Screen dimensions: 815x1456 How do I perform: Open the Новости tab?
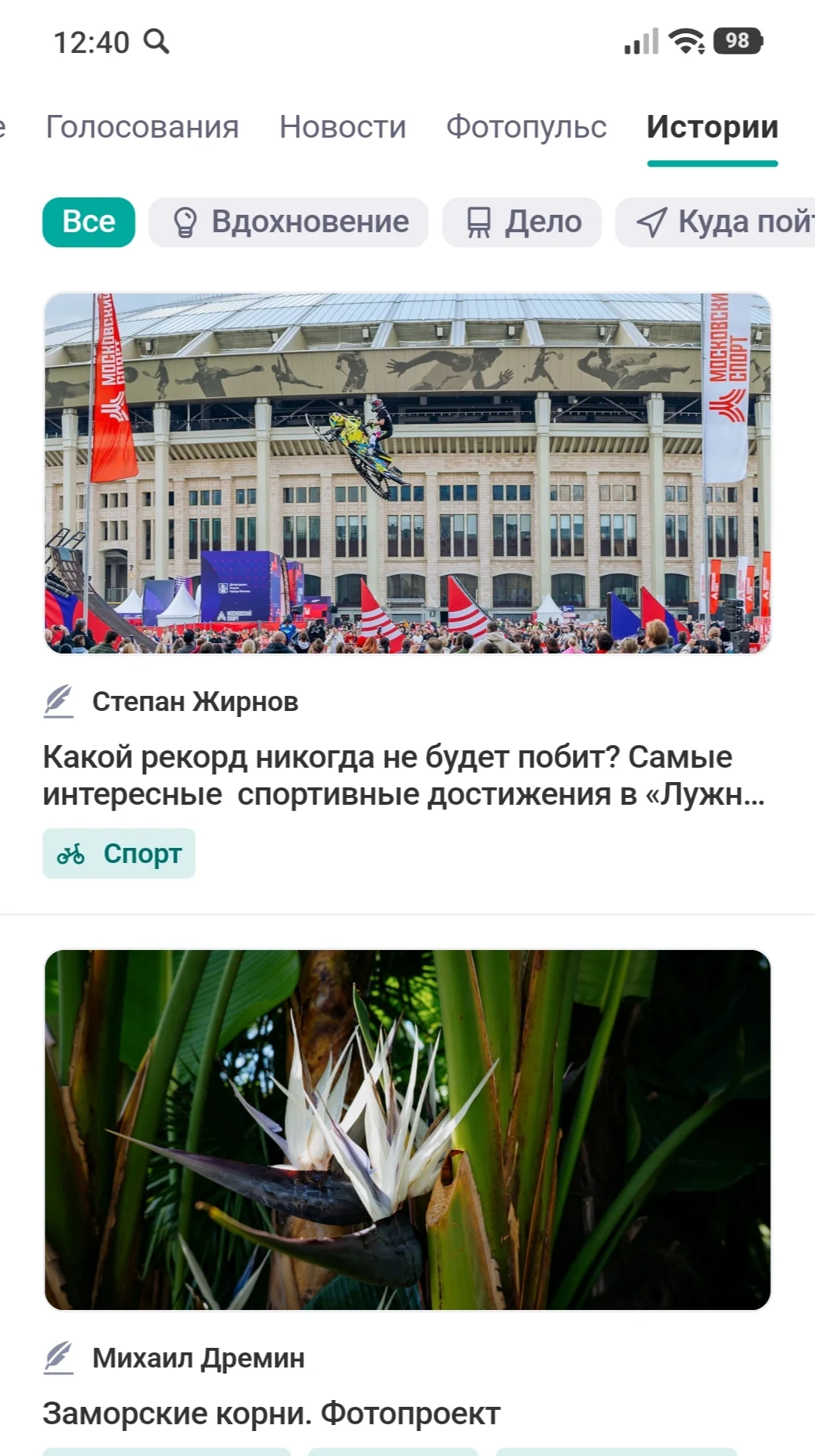pos(343,127)
